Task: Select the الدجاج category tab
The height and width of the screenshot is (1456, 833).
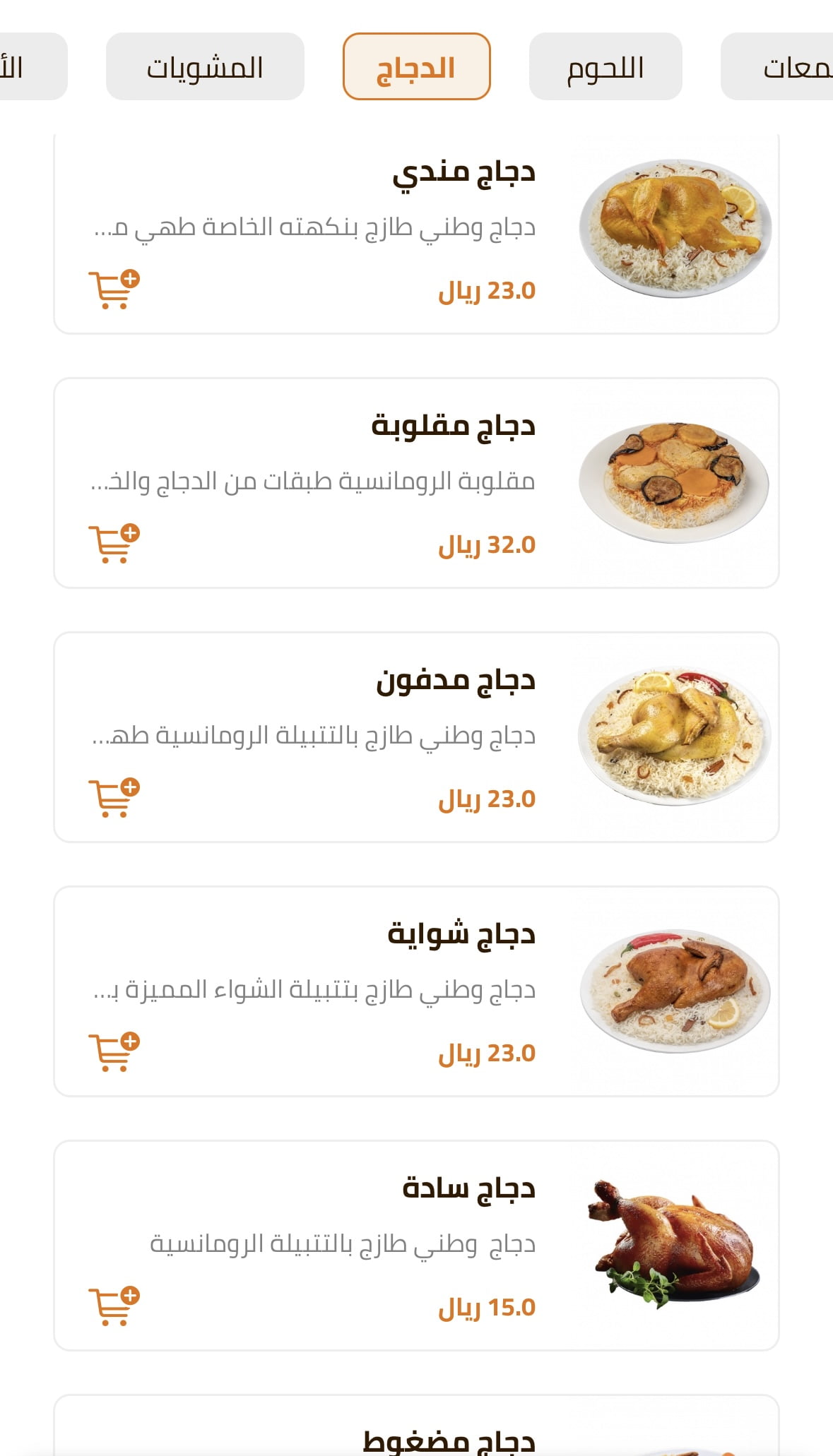Action: [416, 67]
